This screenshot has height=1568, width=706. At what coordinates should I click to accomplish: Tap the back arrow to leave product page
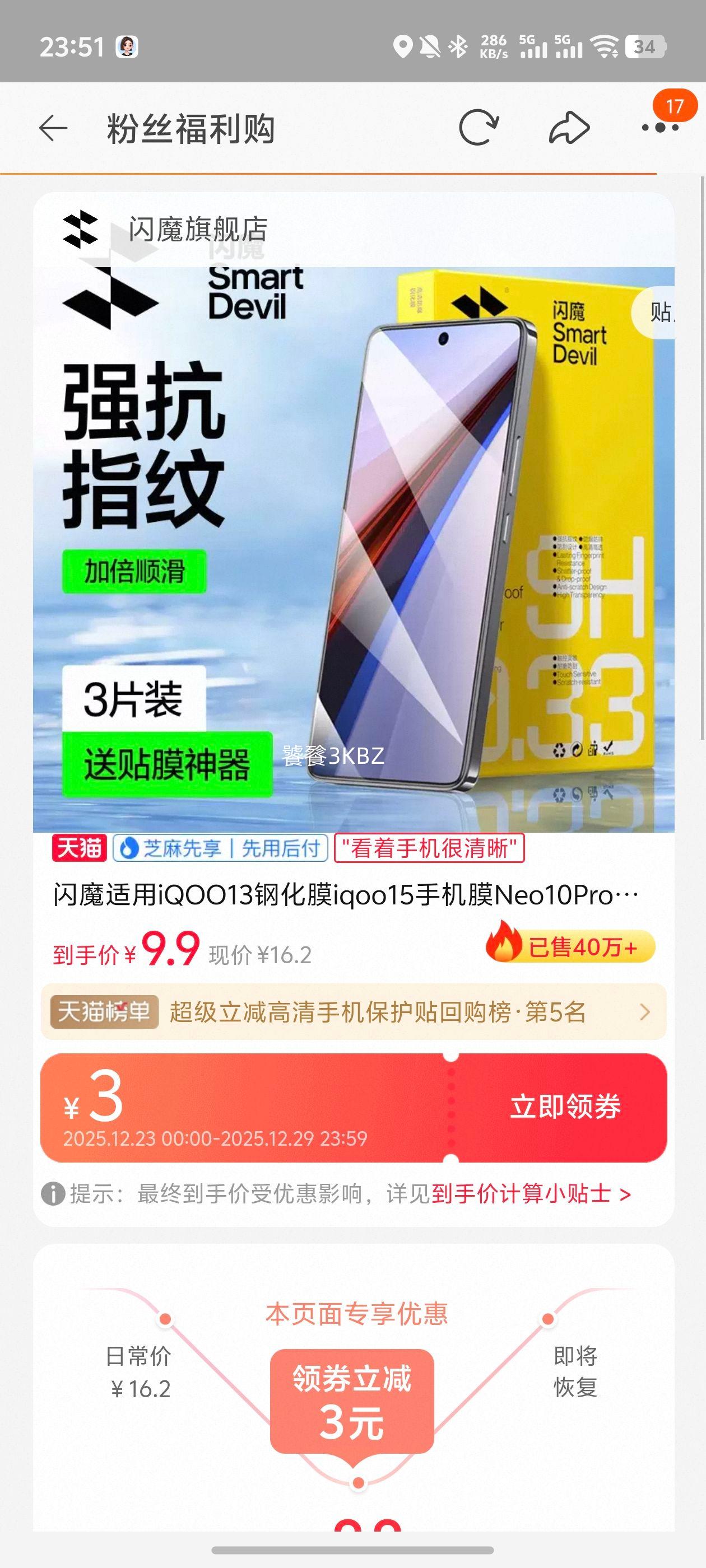coord(54,127)
